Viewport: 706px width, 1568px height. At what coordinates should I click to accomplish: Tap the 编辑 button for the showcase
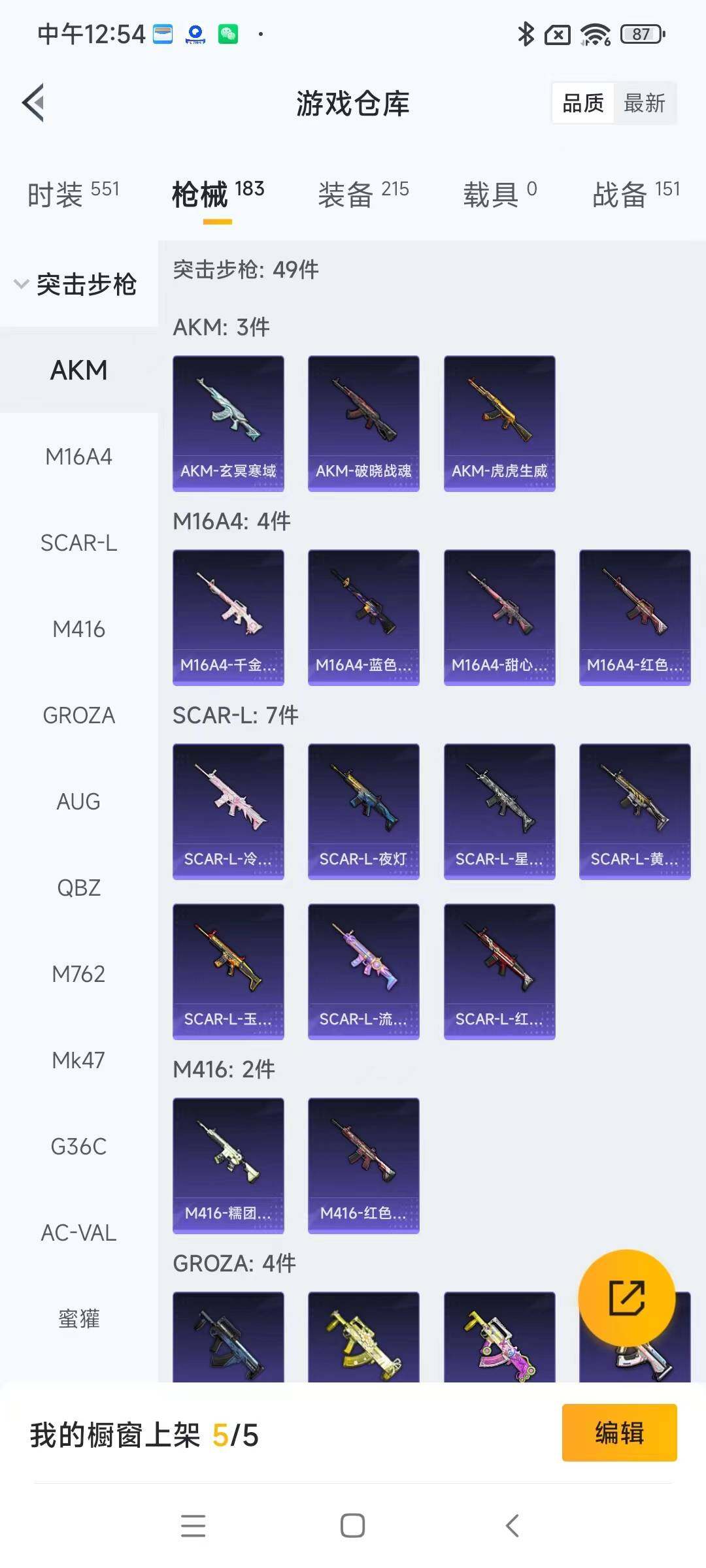coord(619,1433)
